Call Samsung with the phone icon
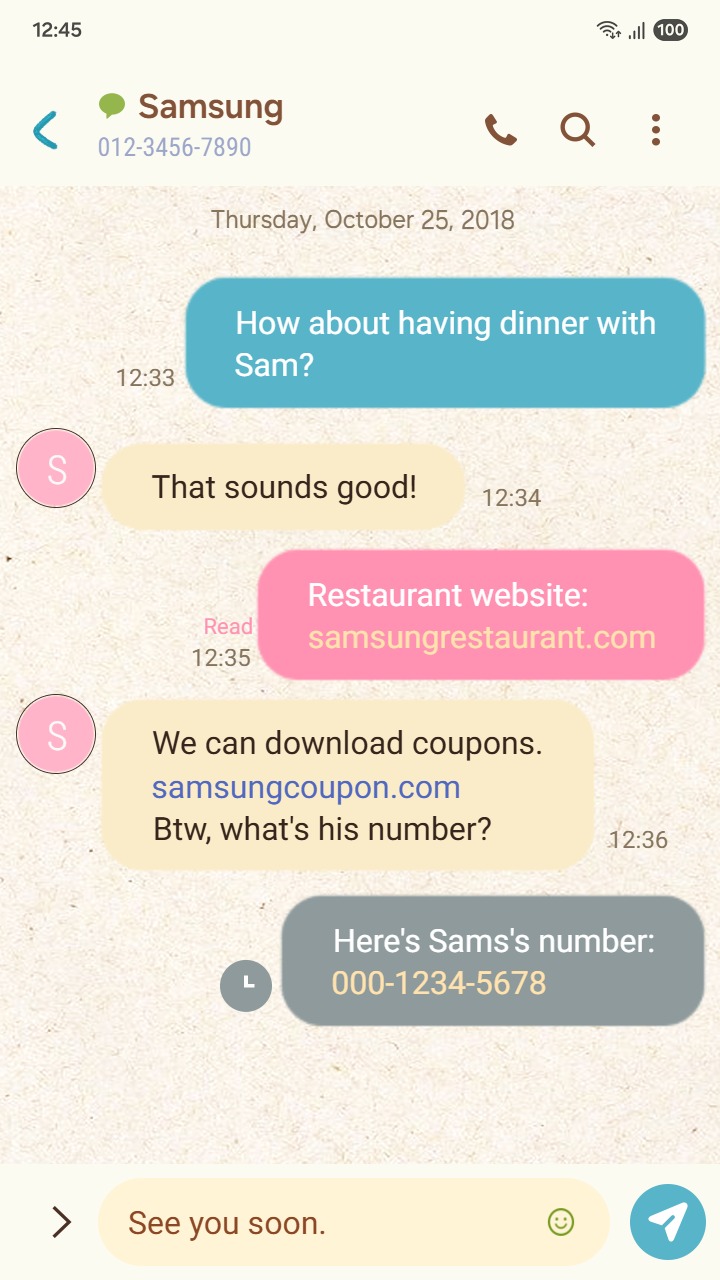The height and width of the screenshot is (1280, 720). (500, 130)
